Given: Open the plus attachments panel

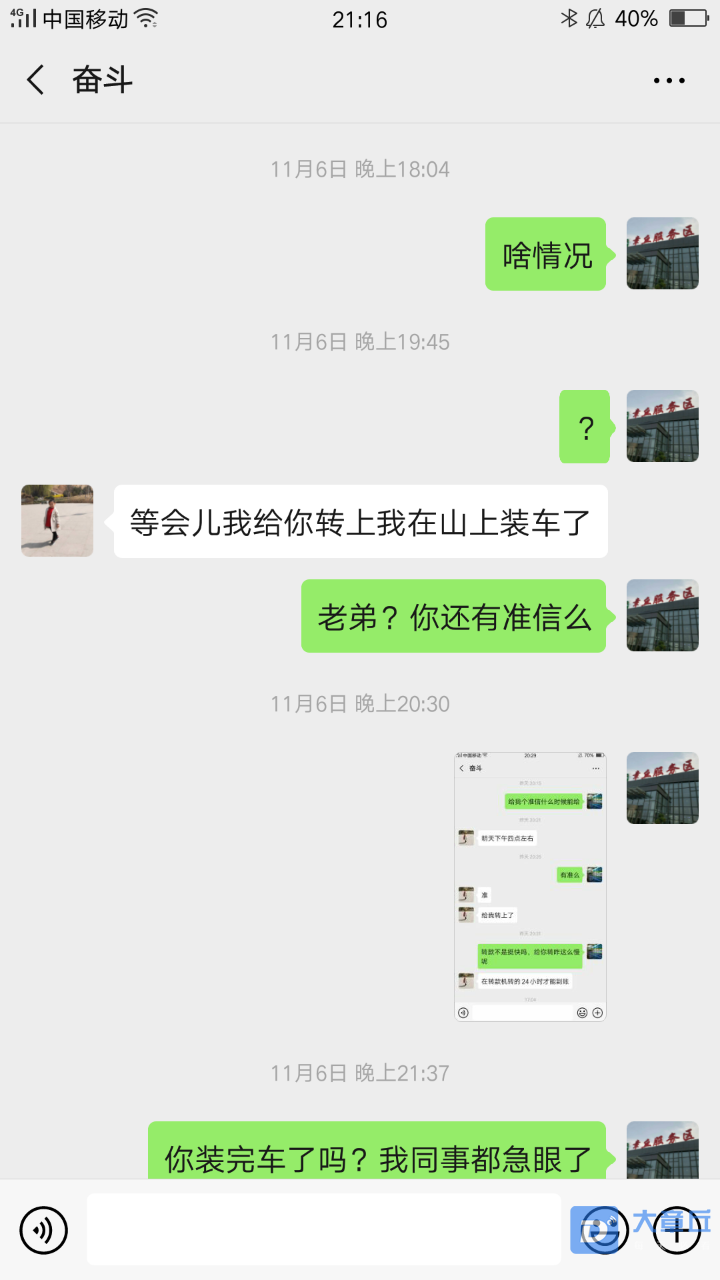Looking at the screenshot, I should (x=677, y=1230).
